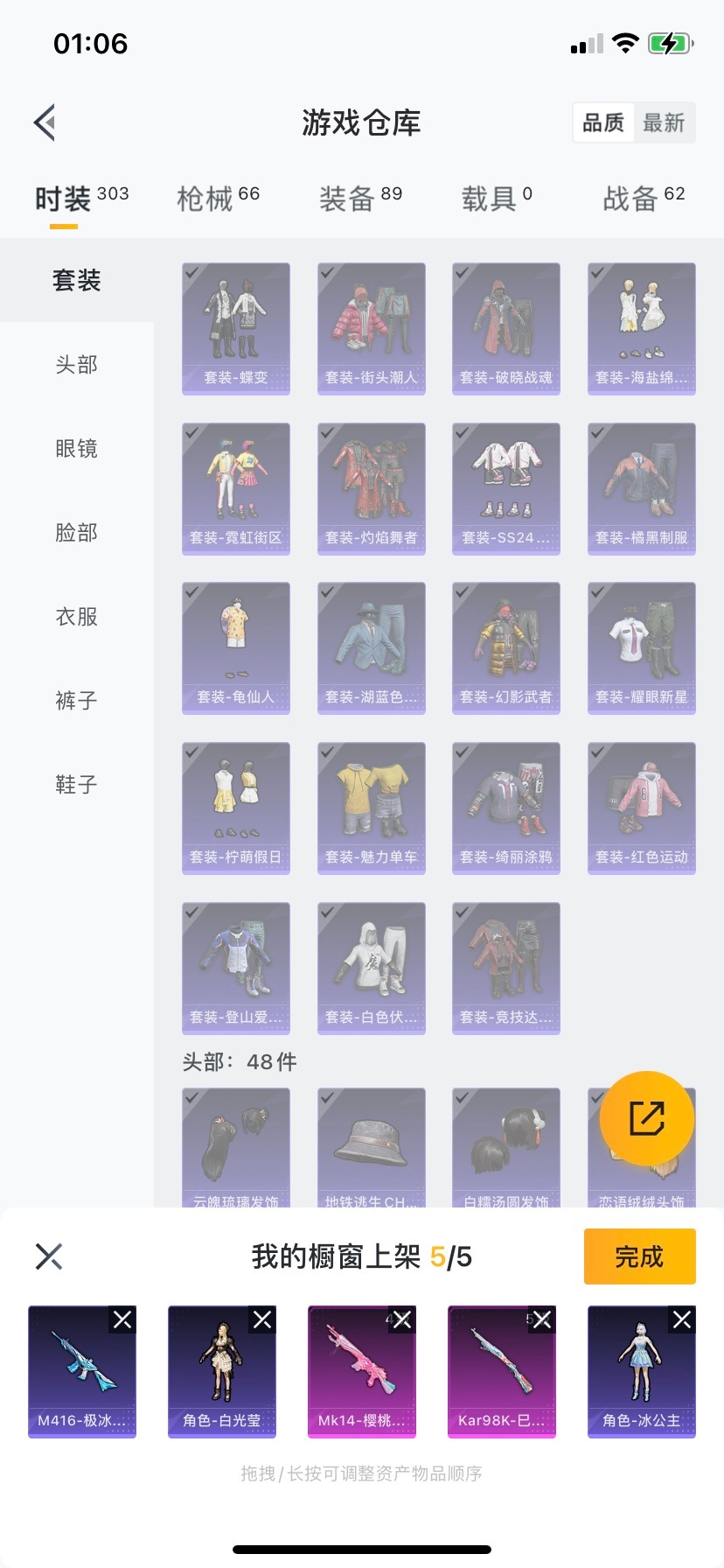Remove M416-极冰 from the showcase

point(122,1319)
